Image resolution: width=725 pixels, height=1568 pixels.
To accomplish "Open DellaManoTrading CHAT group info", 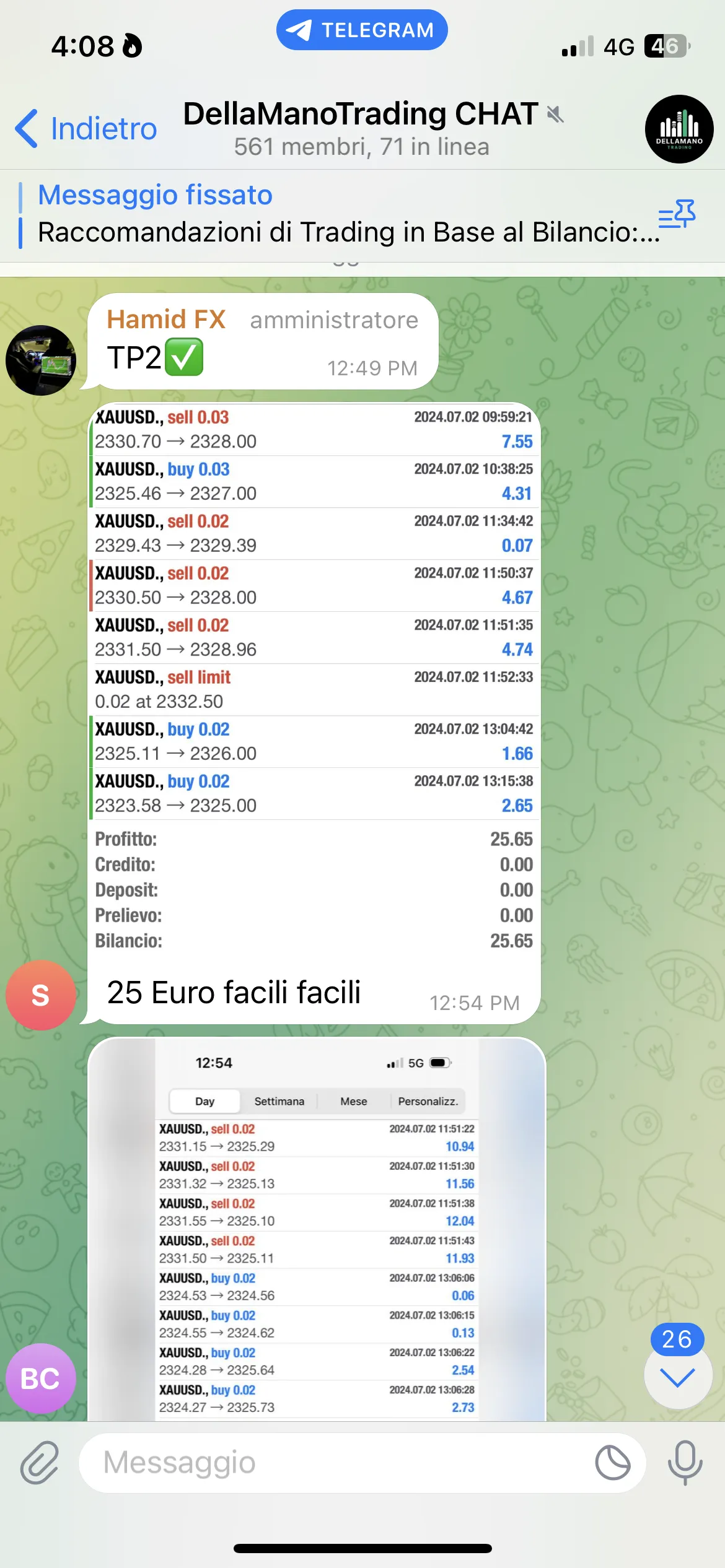I will click(x=361, y=129).
